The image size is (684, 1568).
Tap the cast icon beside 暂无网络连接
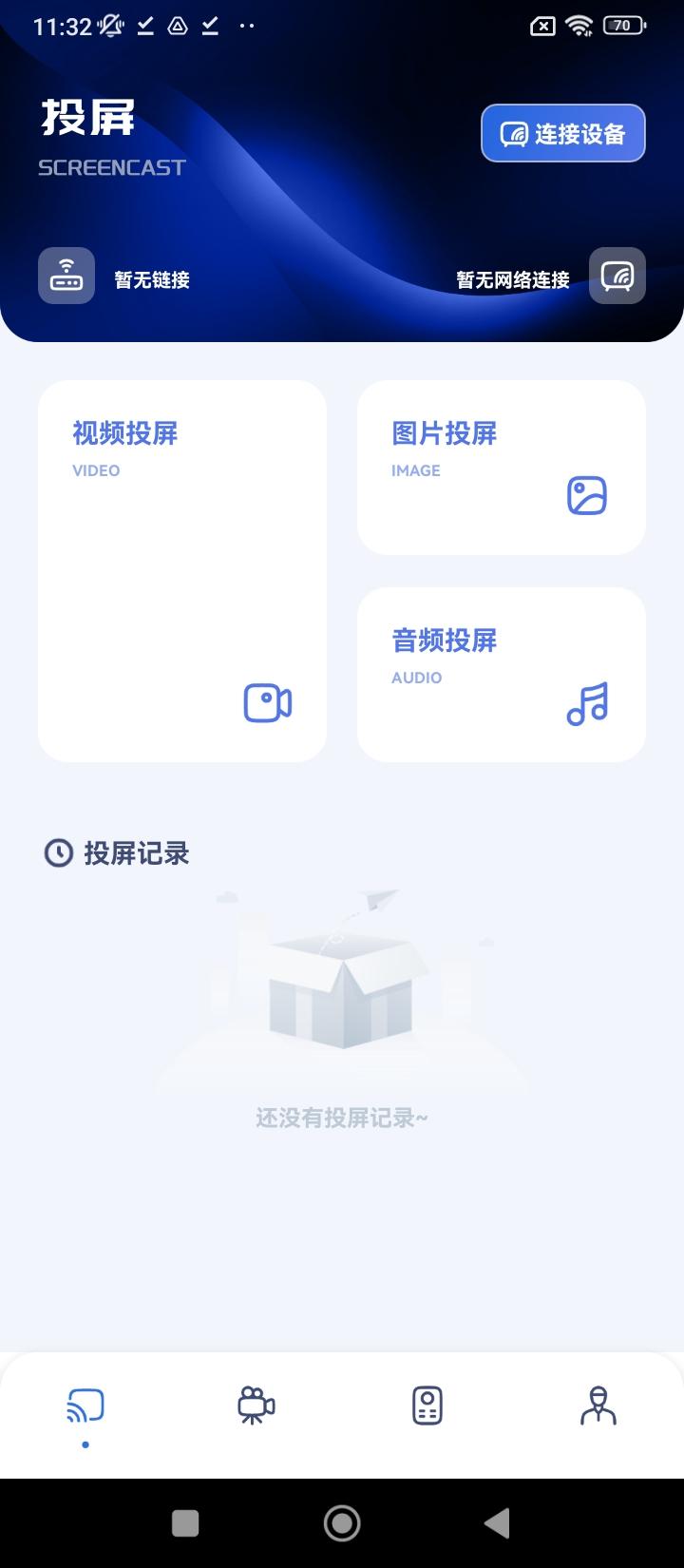[617, 276]
